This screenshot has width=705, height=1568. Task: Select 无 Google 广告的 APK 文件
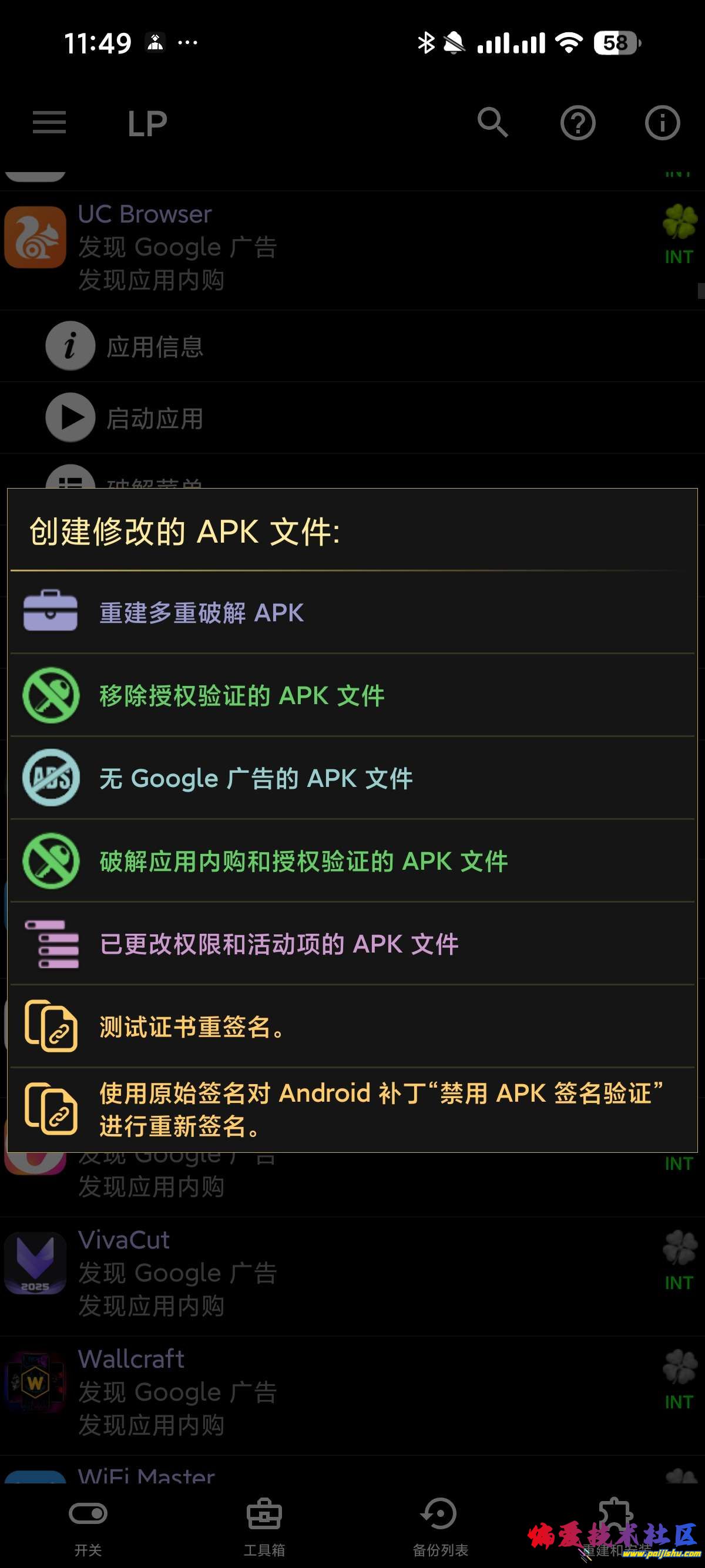point(352,778)
